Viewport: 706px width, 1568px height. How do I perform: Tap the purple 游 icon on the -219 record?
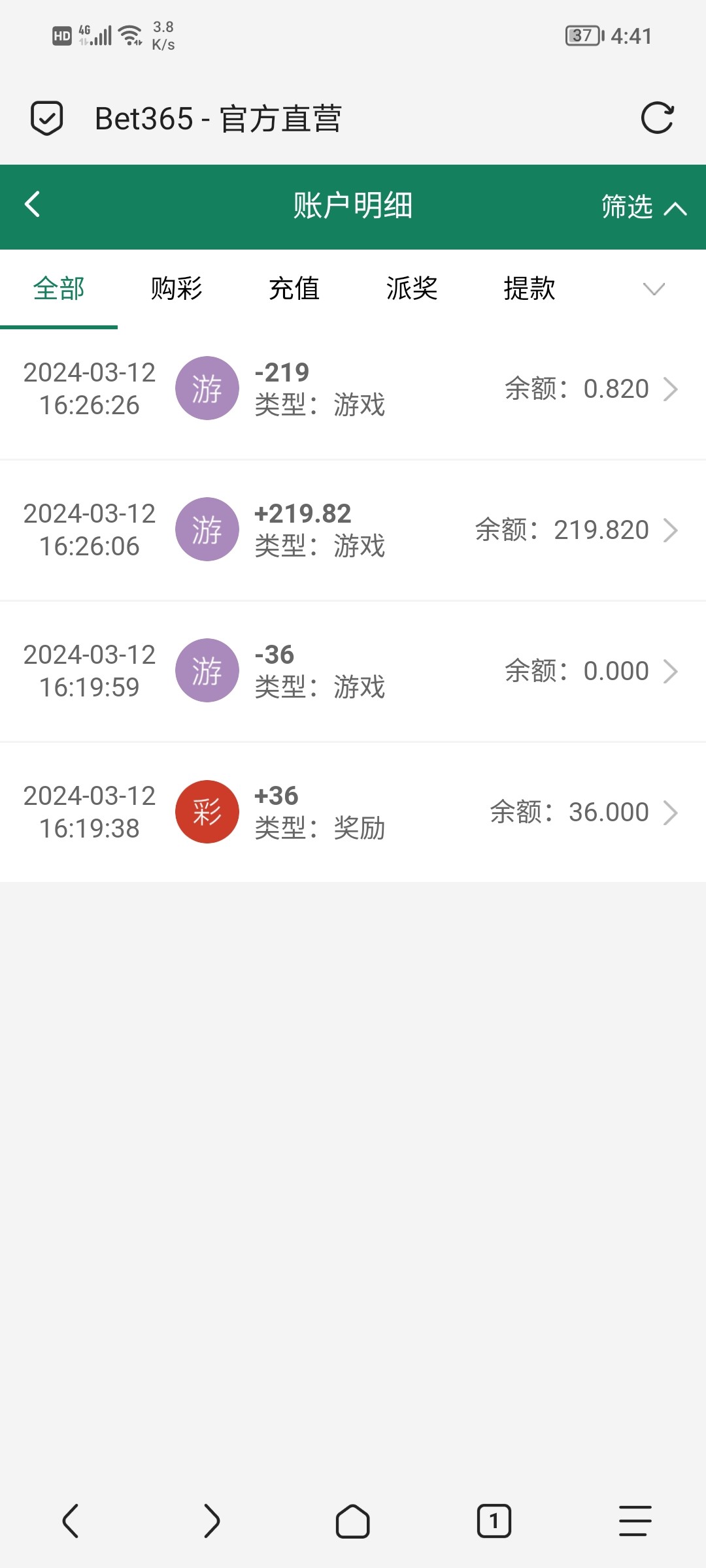pos(207,387)
